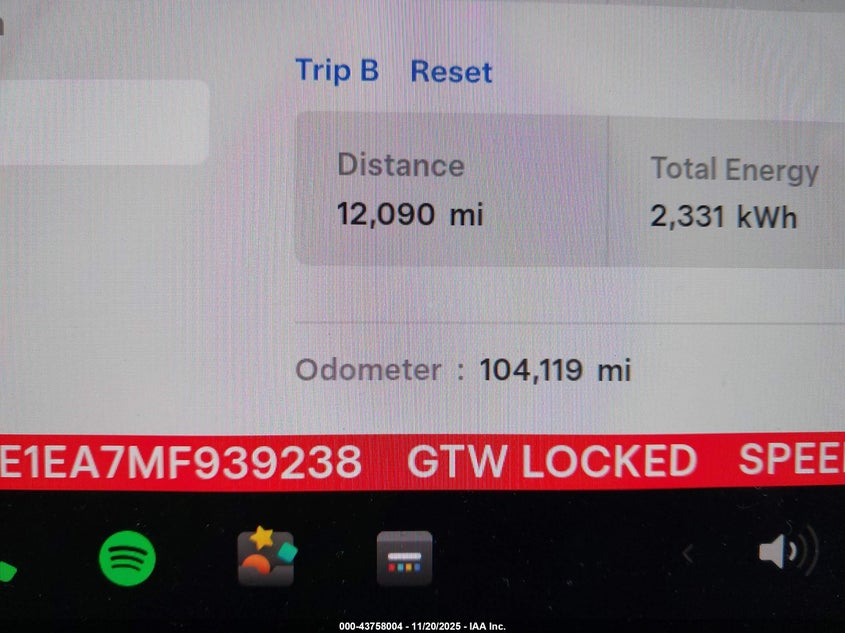Tap the left arrow beside the volume icon
The width and height of the screenshot is (845, 633).
click(x=688, y=553)
